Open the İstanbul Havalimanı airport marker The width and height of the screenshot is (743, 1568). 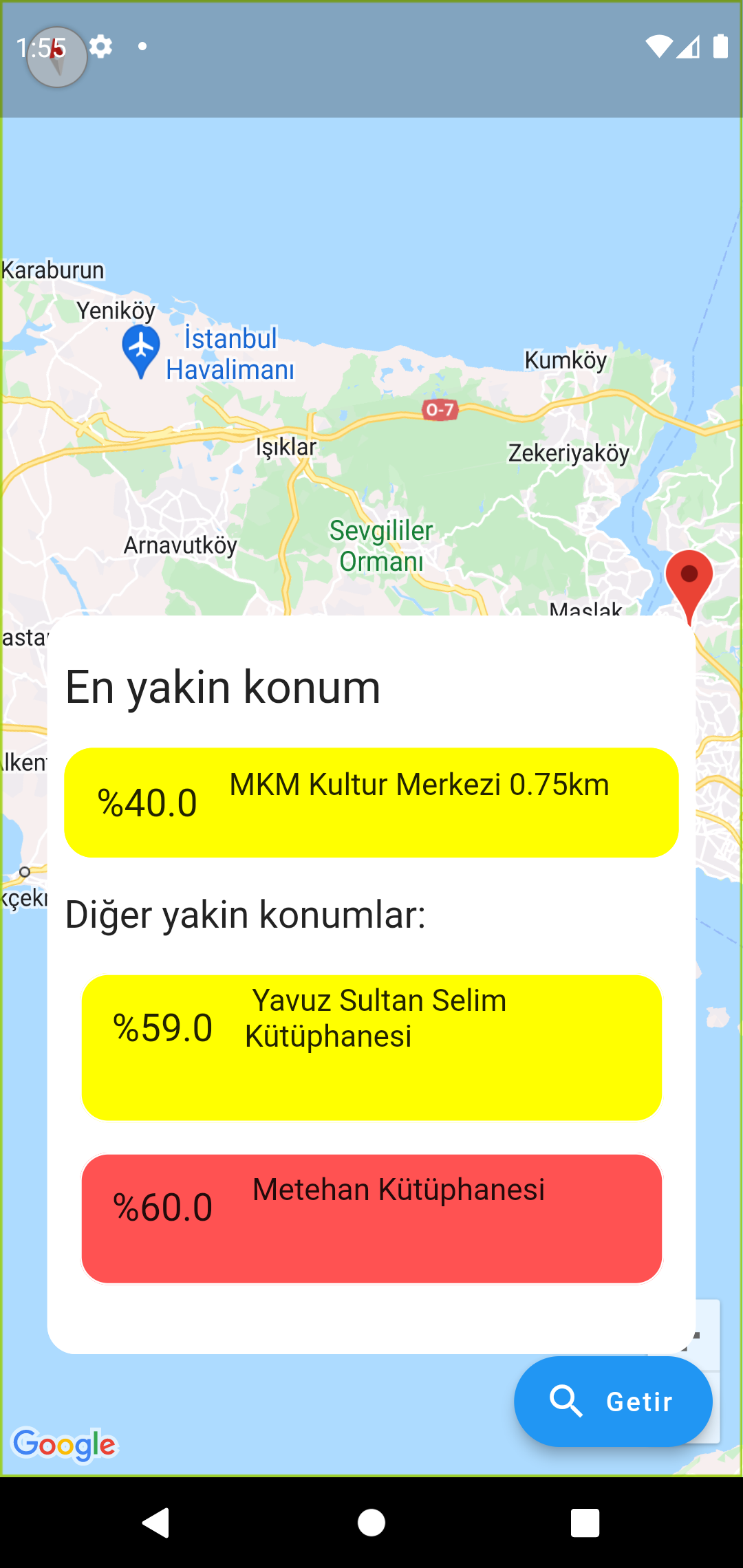(x=141, y=352)
